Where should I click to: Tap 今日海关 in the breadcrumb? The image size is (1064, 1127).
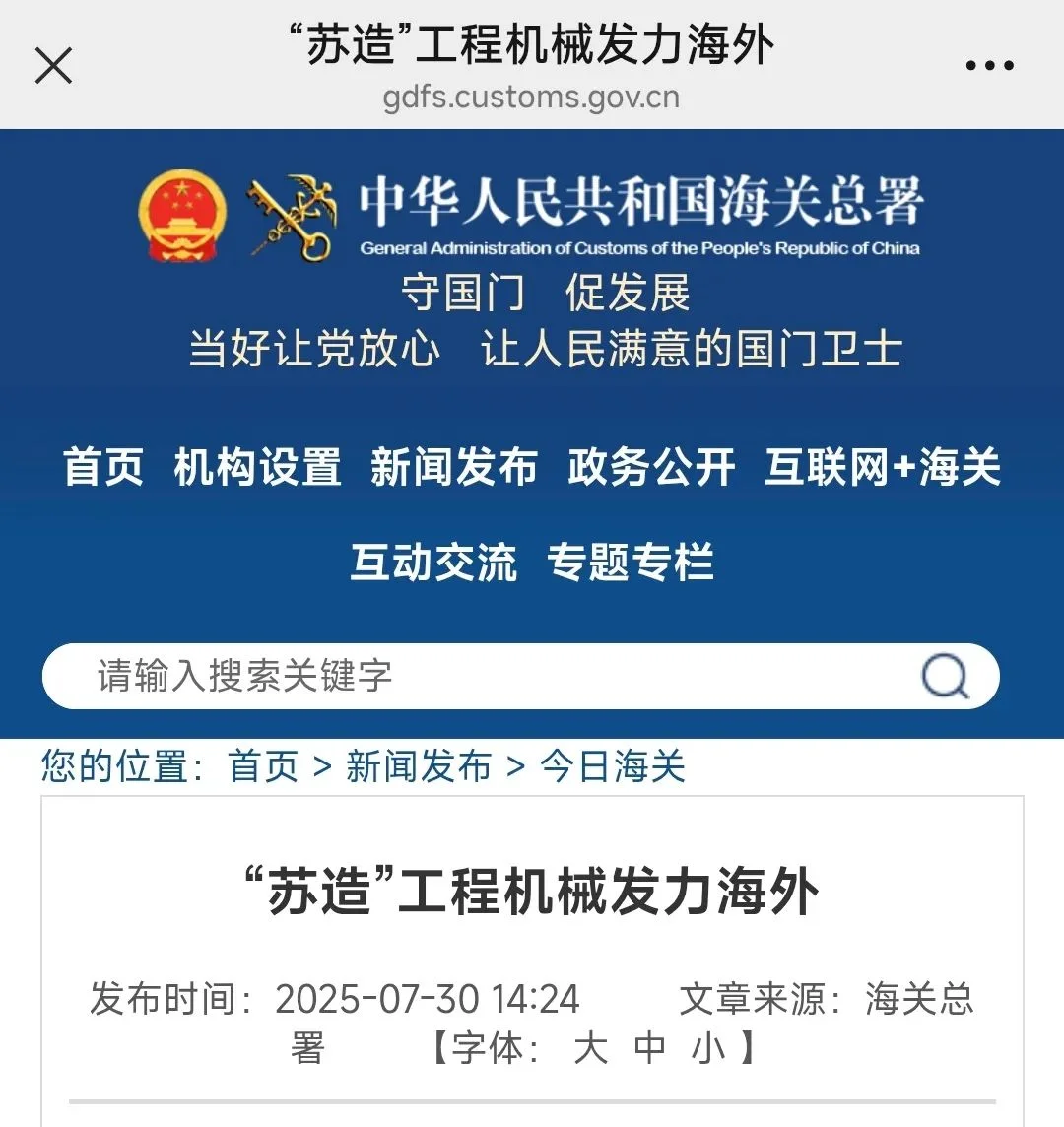pos(612,766)
